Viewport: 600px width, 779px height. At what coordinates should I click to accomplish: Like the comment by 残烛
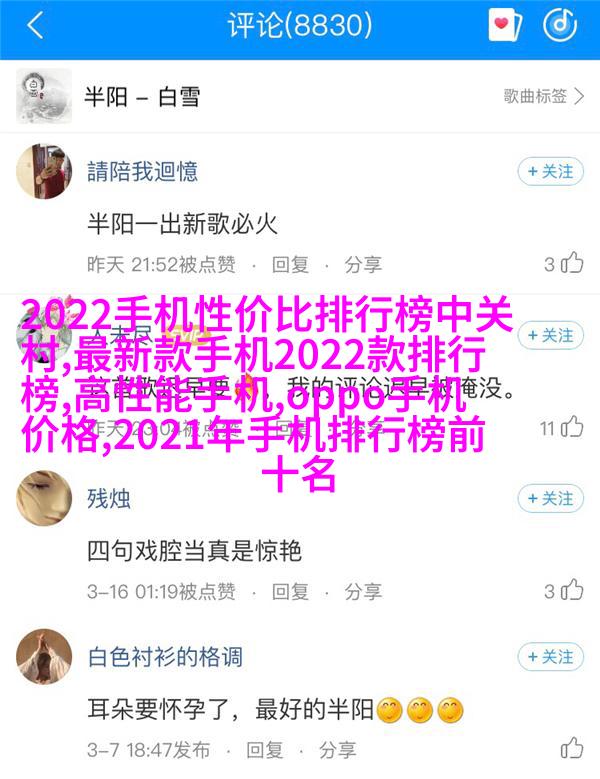pyautogui.click(x=570, y=590)
